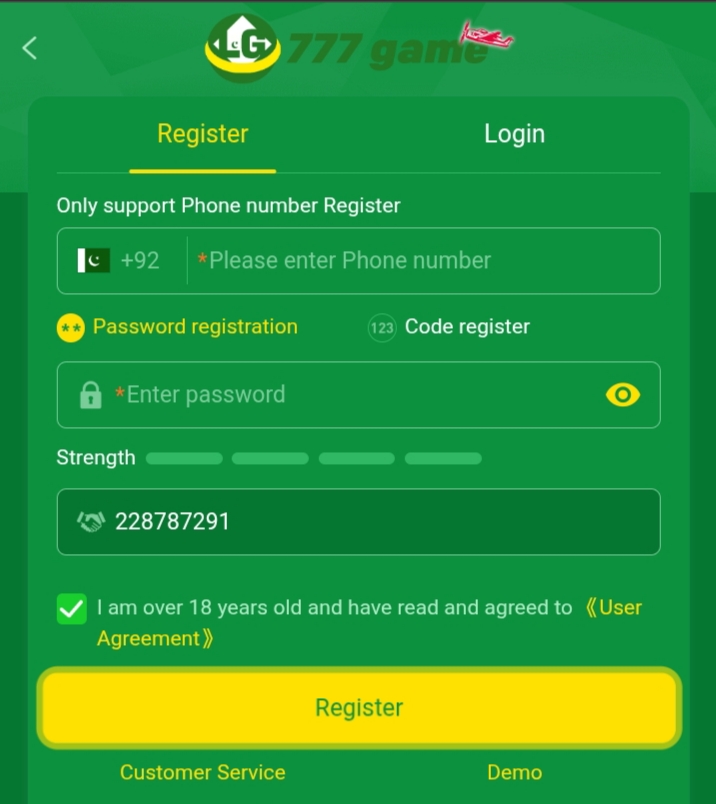716x804 pixels.
Task: Select the Register tab
Action: point(203,134)
